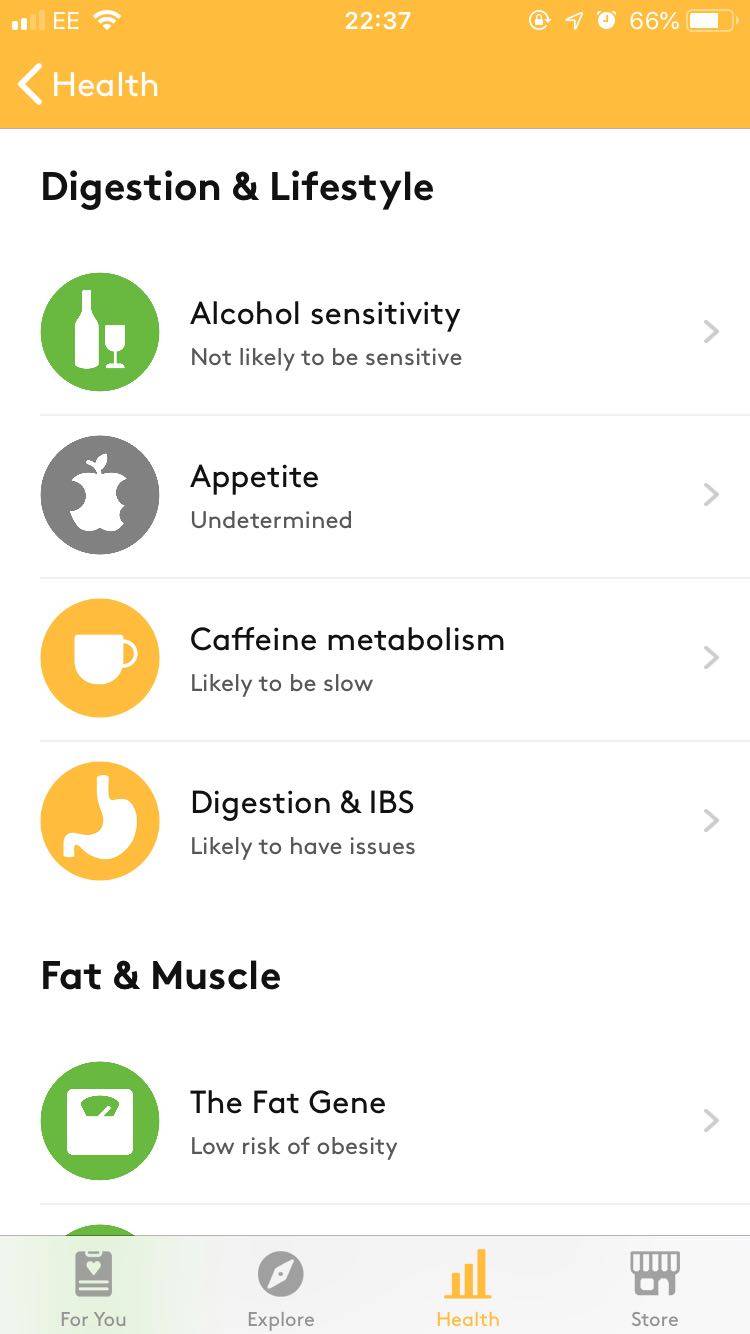Switch to the Explore tab
Screen dimensions: 750x1334
281,1288
